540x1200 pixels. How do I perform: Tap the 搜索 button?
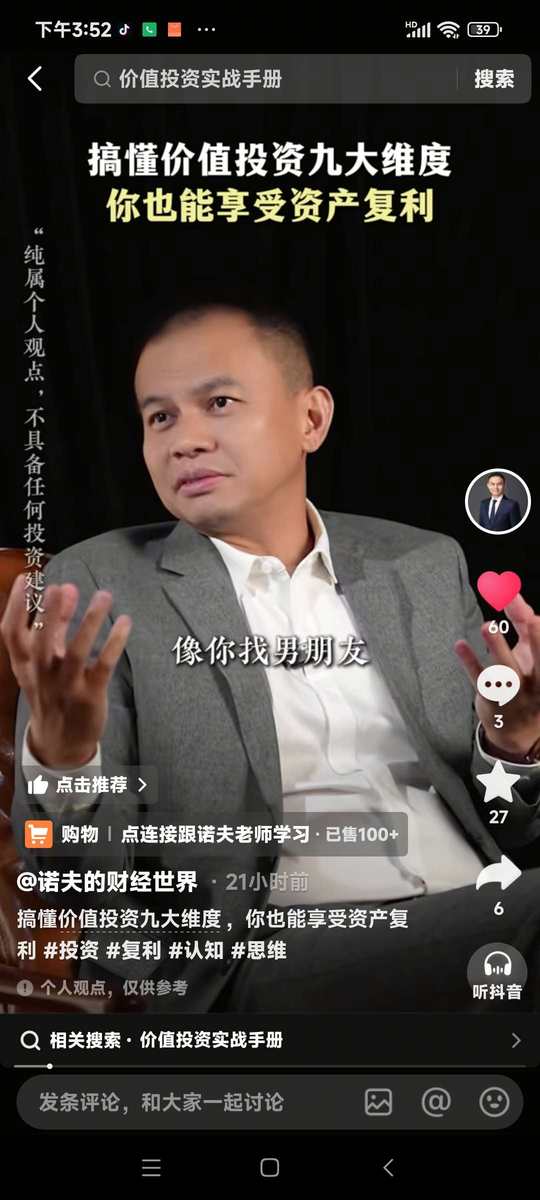(494, 79)
